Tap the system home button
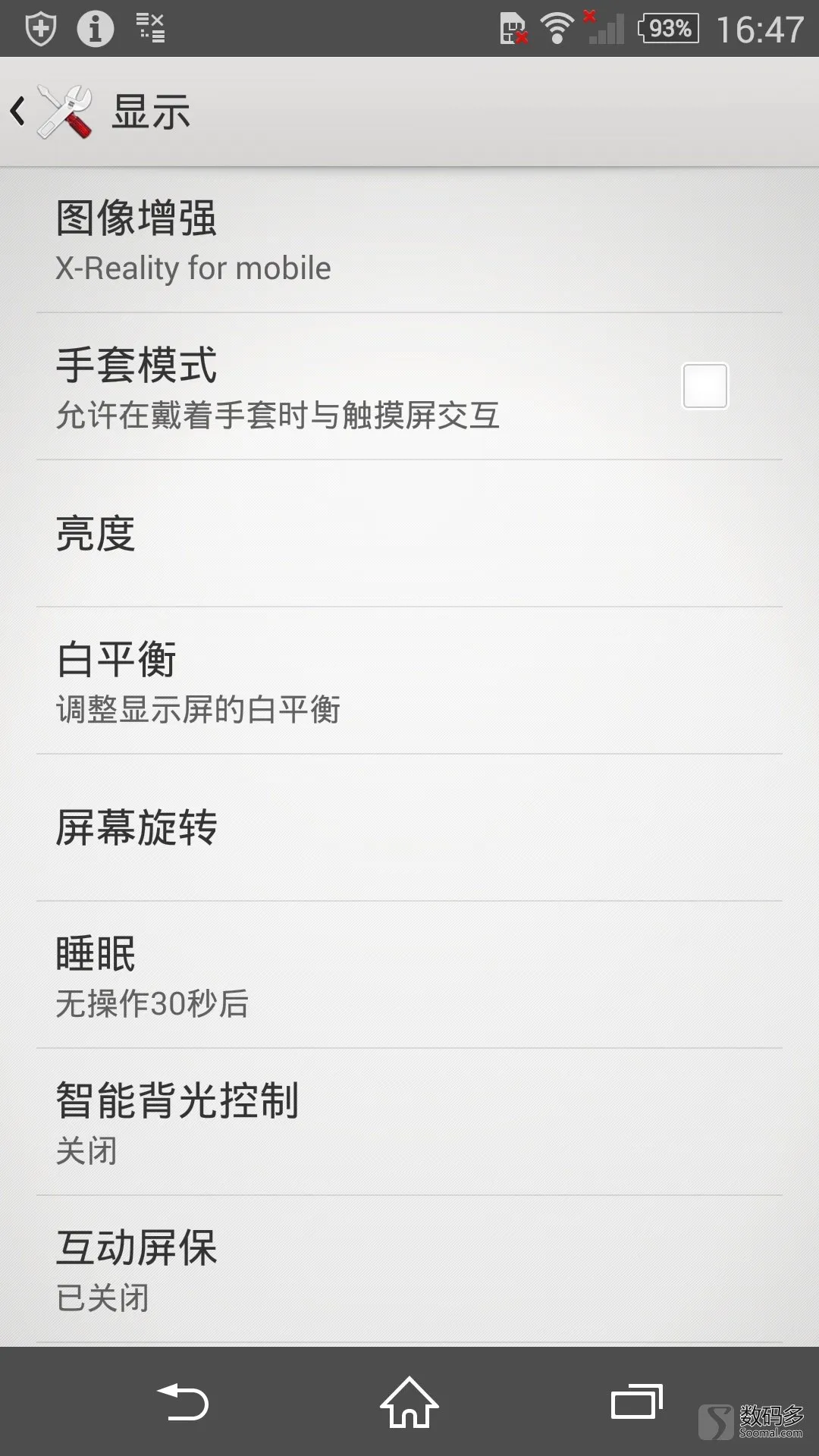 [x=409, y=1401]
